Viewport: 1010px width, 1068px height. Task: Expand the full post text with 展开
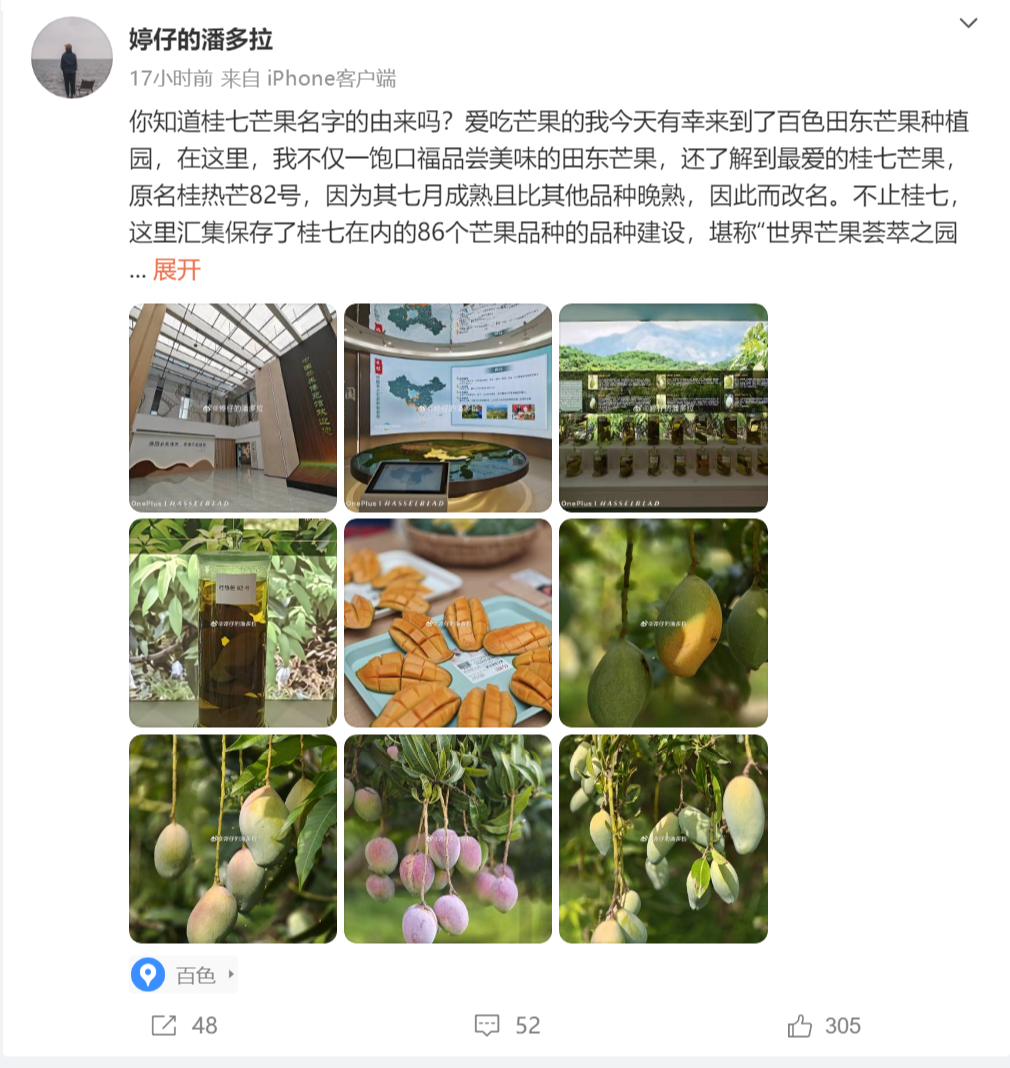(x=177, y=269)
